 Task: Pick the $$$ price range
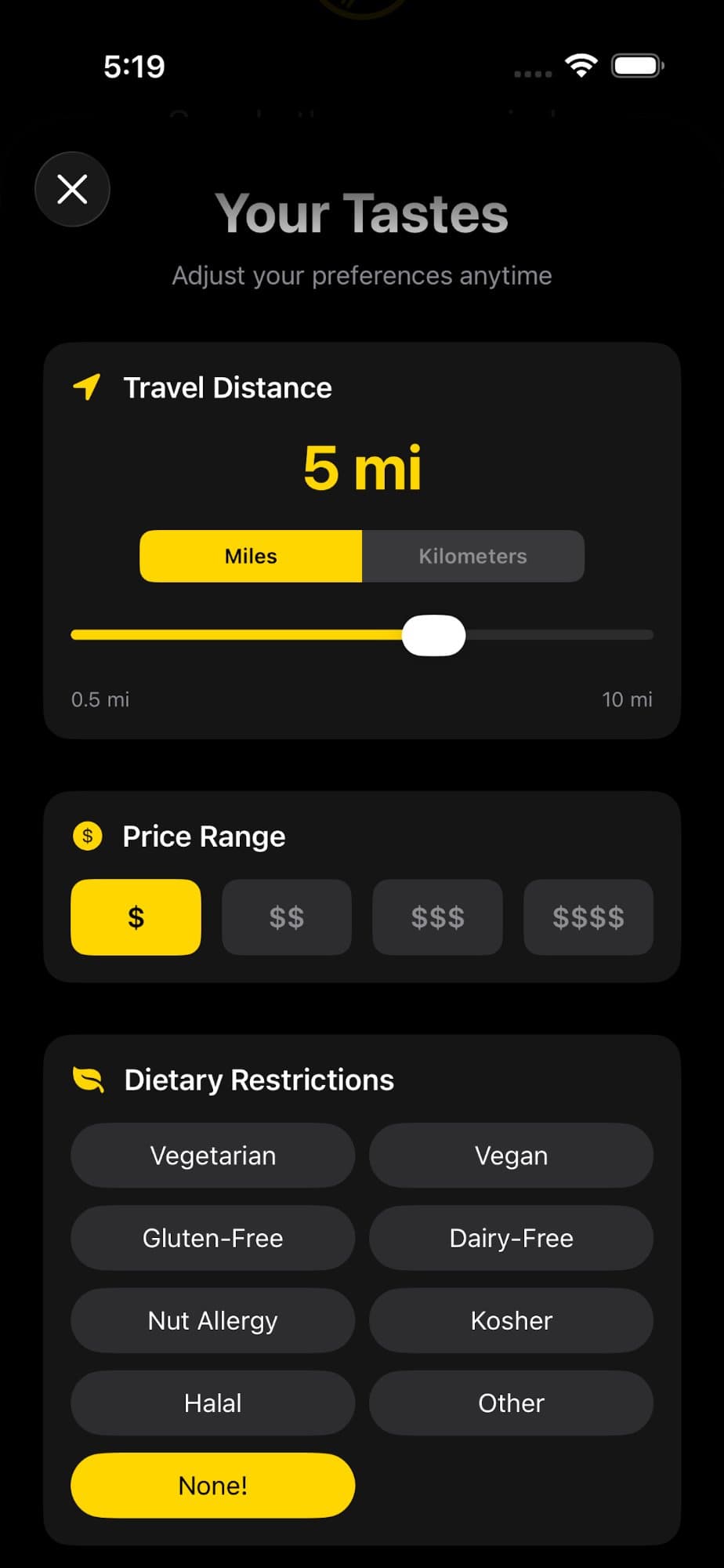pyautogui.click(x=437, y=916)
